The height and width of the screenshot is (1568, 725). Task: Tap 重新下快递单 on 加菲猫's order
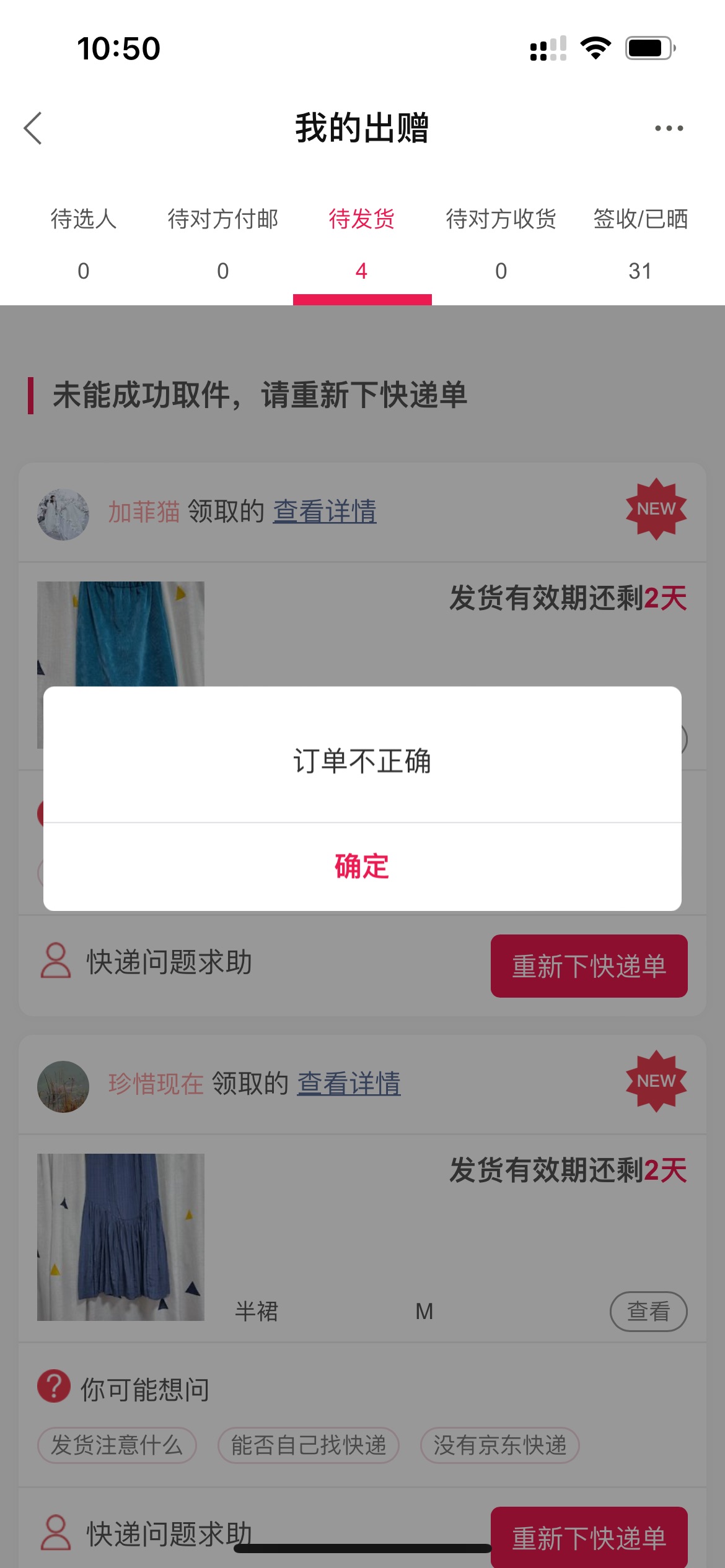(x=589, y=966)
